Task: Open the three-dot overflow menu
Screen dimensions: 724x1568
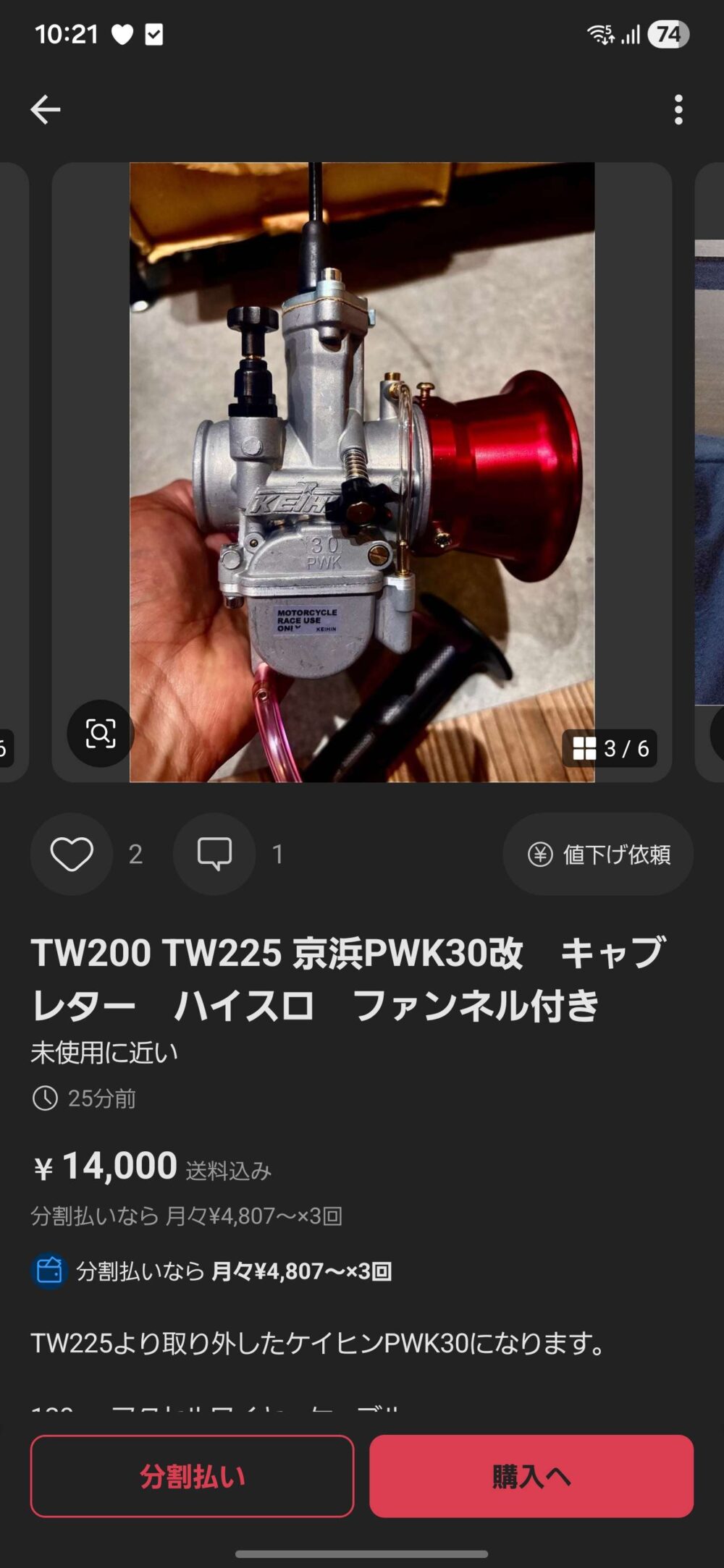Action: pos(678,110)
